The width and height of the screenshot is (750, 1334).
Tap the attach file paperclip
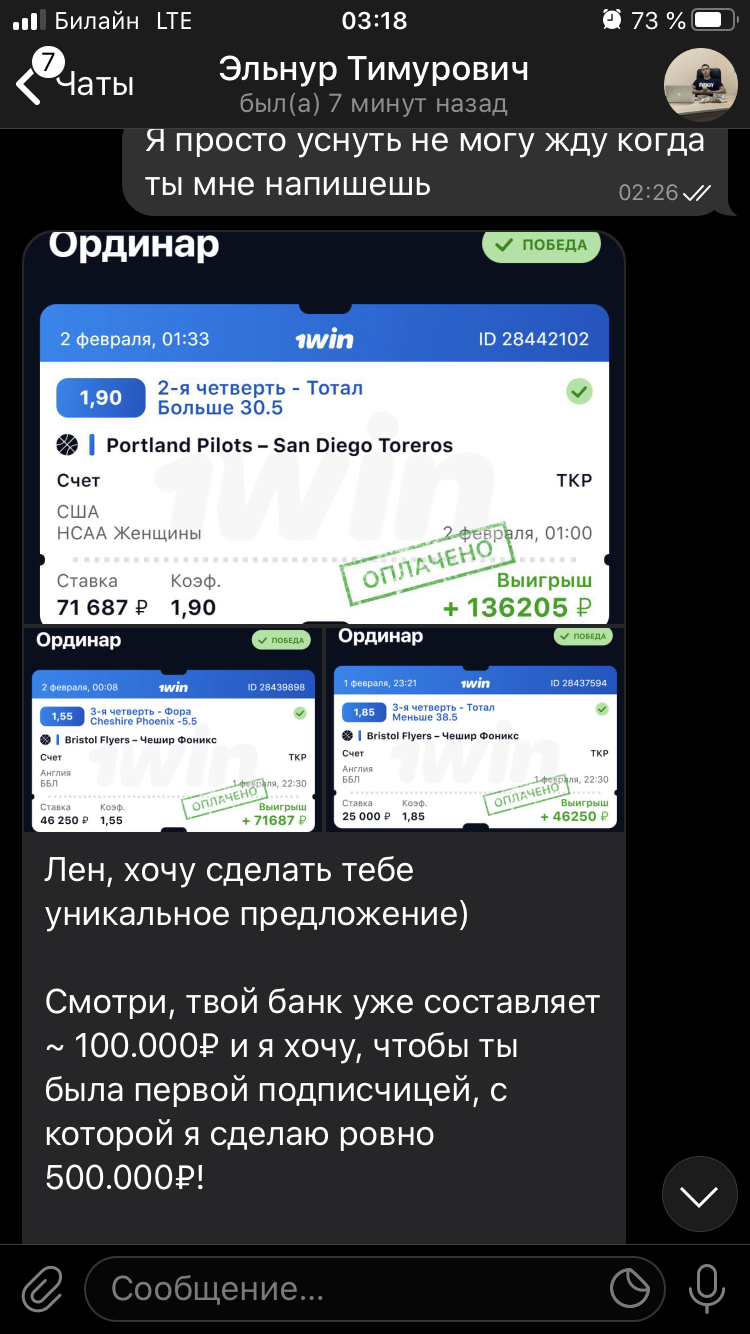pyautogui.click(x=41, y=1288)
